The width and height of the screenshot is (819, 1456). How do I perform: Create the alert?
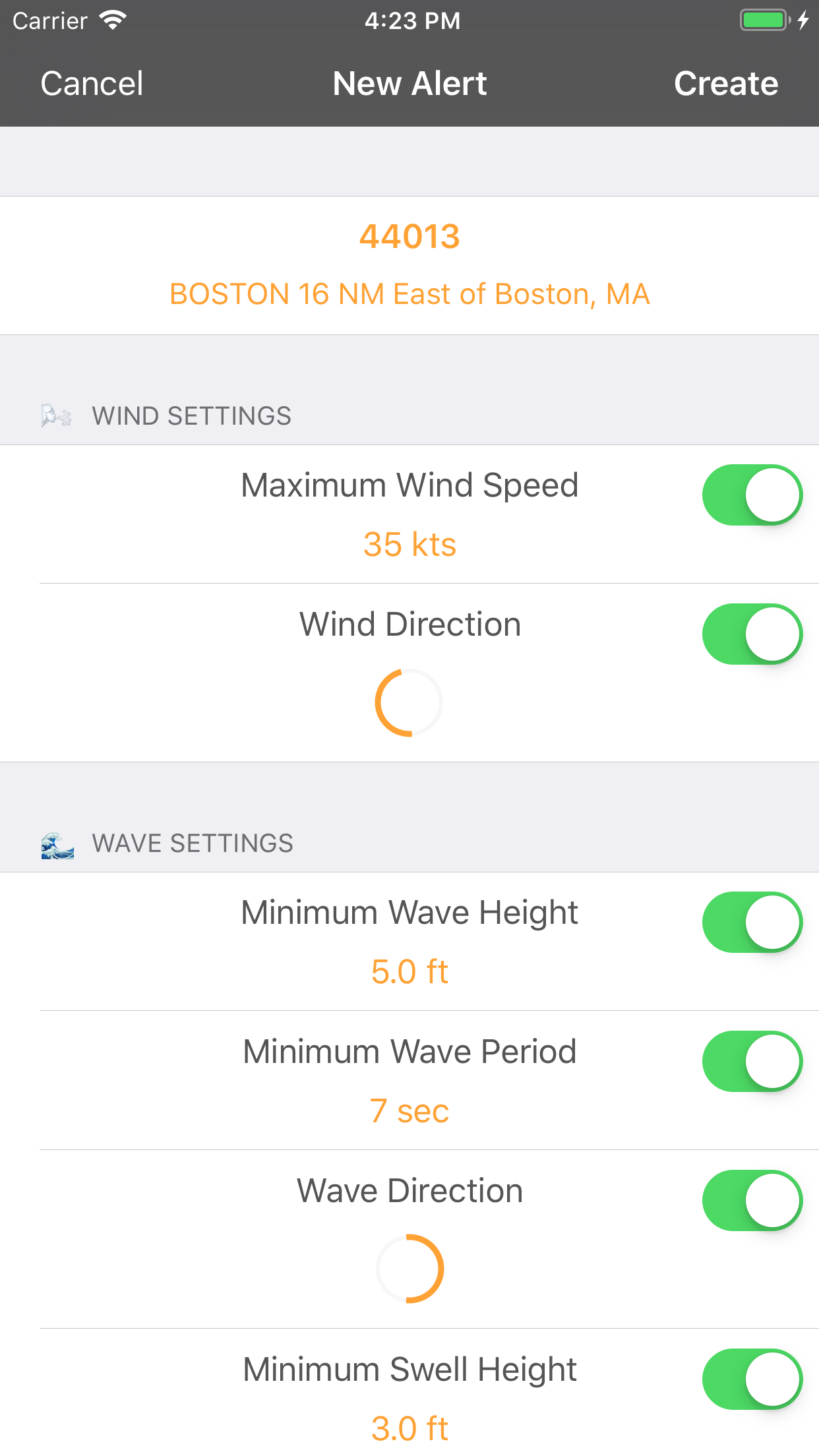tap(725, 84)
